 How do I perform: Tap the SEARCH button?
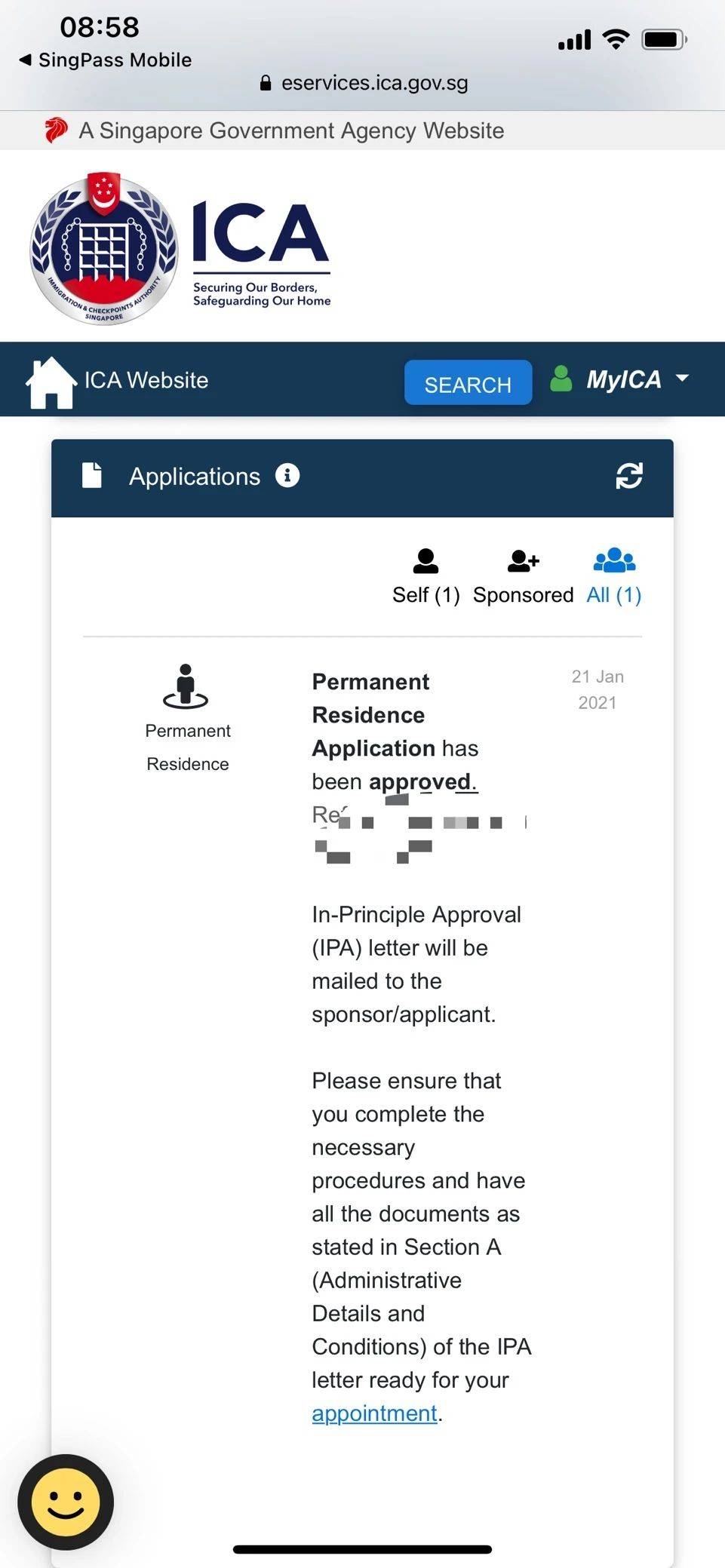(x=468, y=383)
